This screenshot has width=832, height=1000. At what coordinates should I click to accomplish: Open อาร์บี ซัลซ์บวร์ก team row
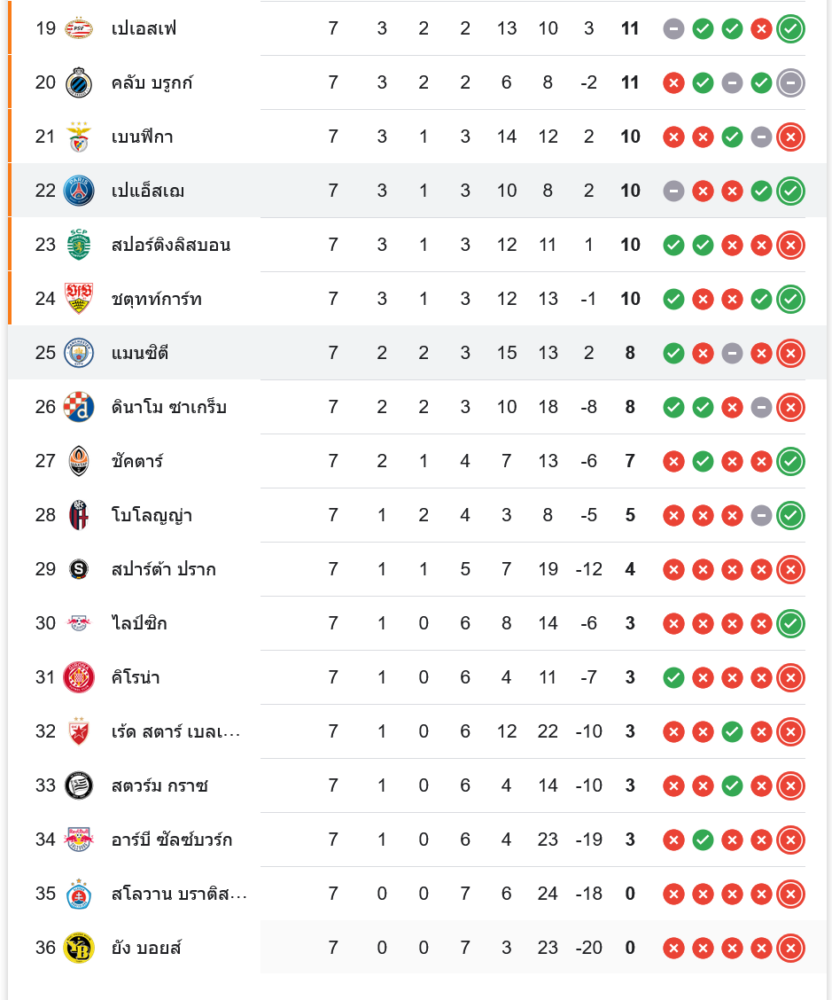coord(172,839)
